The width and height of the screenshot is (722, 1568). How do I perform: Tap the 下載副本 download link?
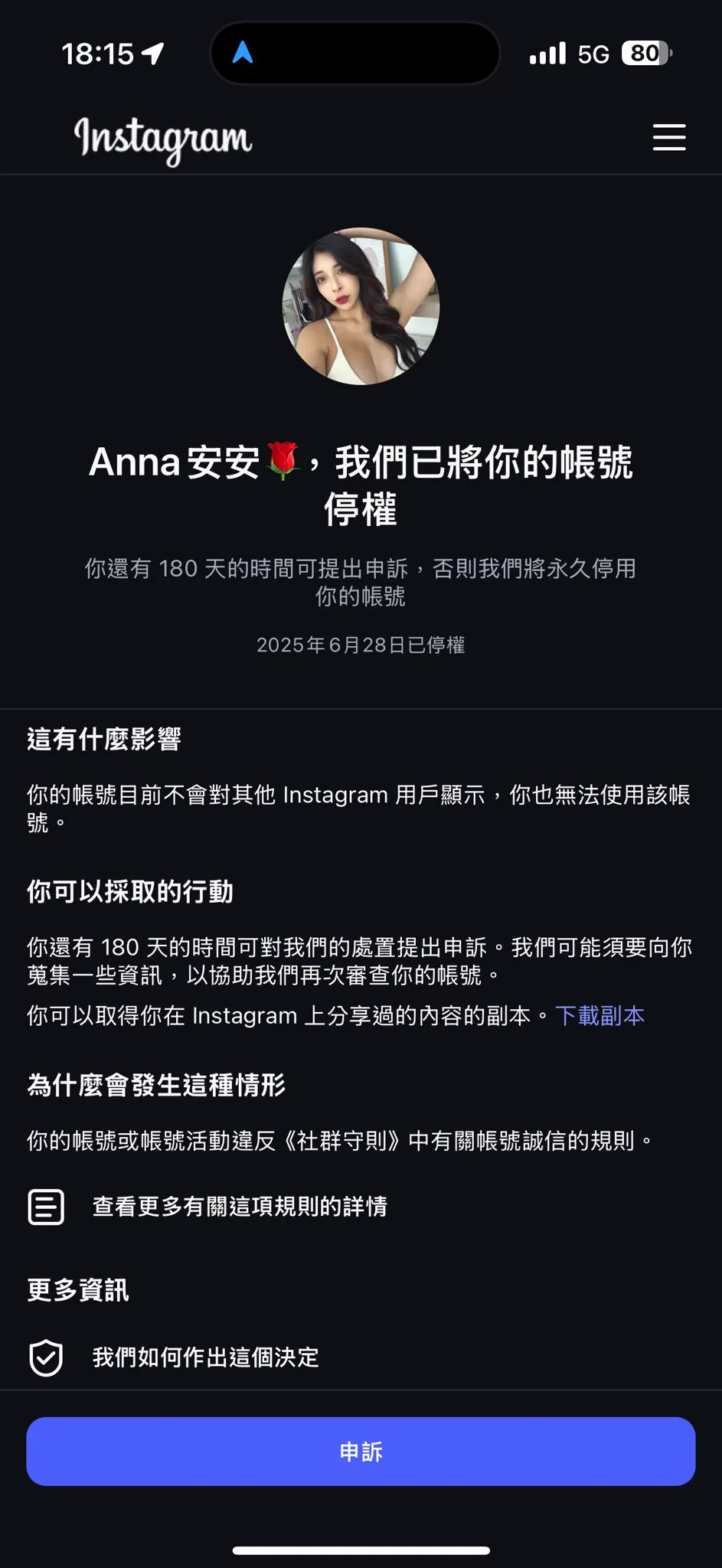[599, 1015]
